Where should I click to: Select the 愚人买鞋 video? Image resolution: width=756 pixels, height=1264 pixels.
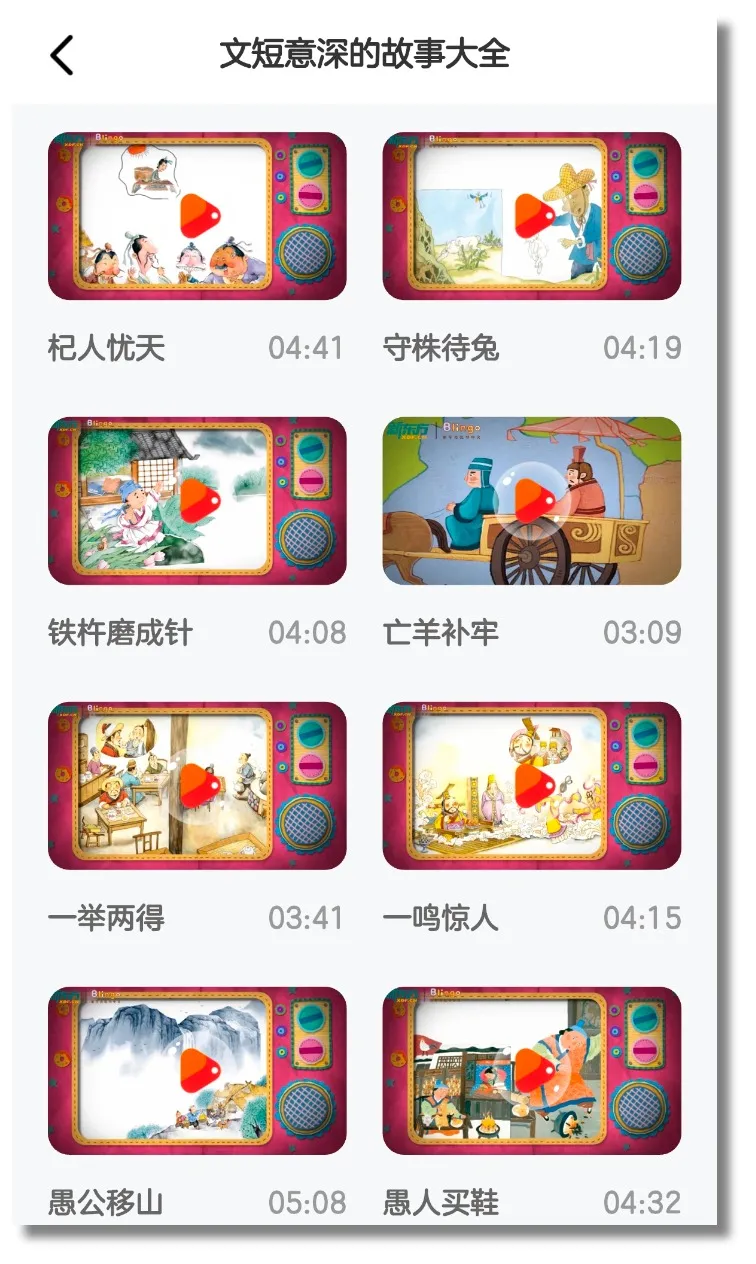(x=532, y=1071)
